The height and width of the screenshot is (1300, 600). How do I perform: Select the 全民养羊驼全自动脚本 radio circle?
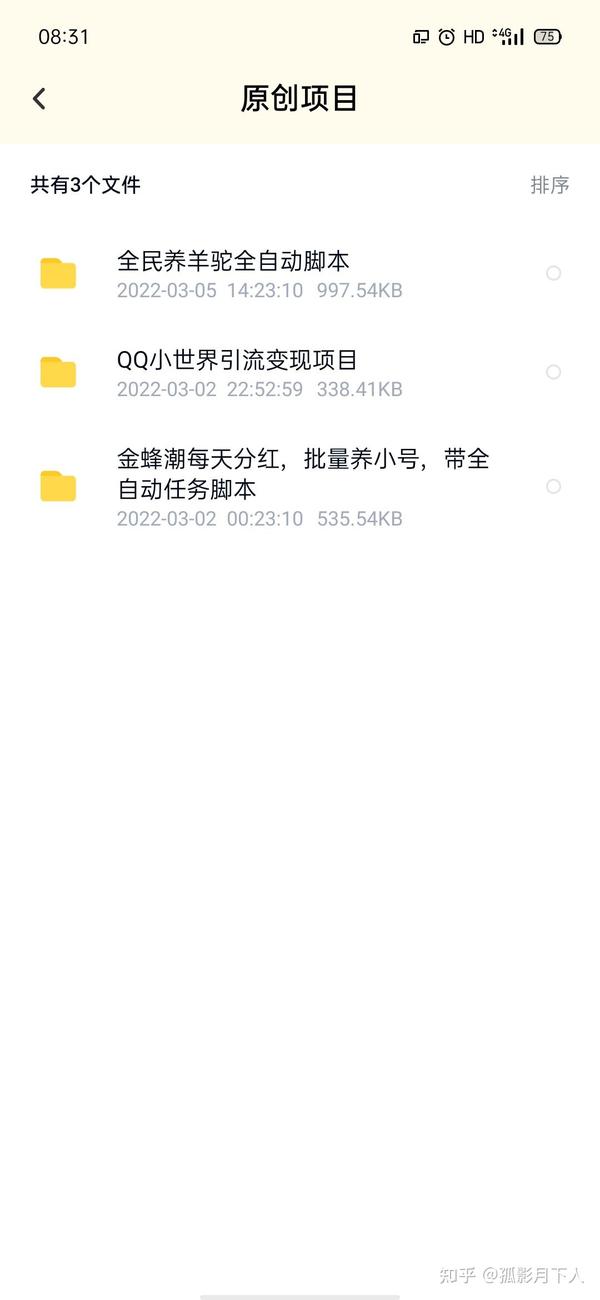click(553, 273)
